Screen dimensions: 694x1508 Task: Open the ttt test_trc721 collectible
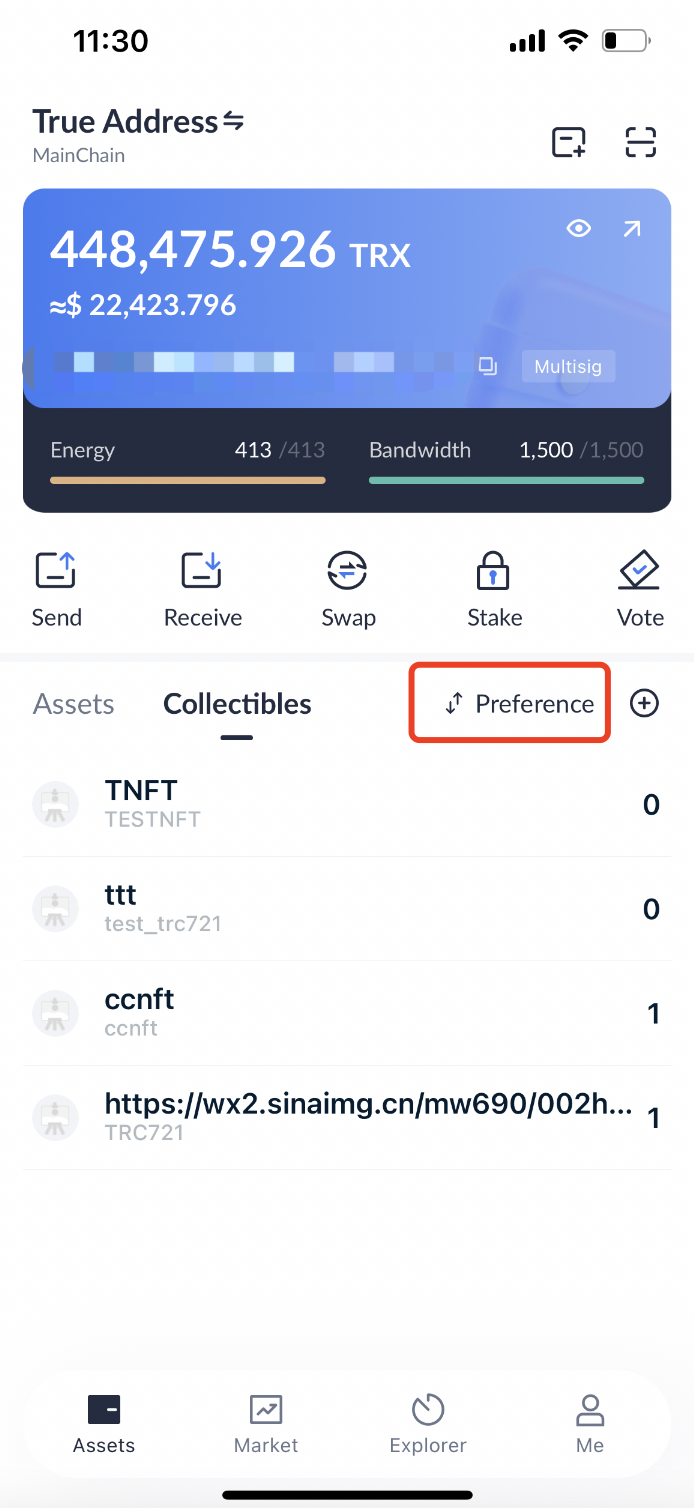tap(347, 909)
